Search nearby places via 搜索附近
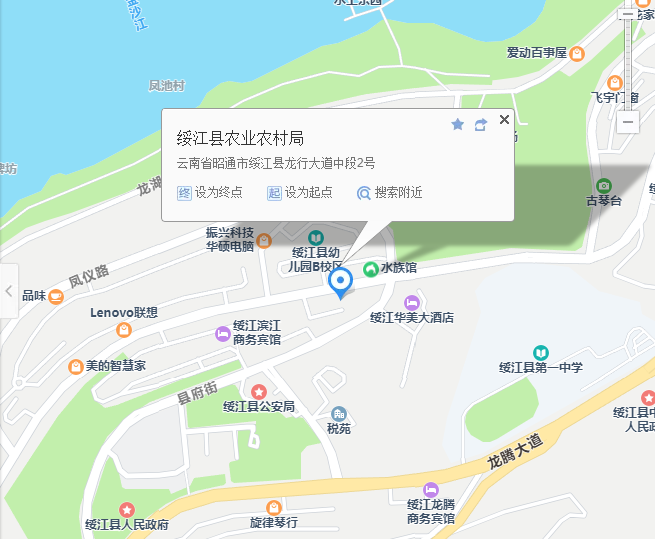Image resolution: width=655 pixels, height=539 pixels. click(x=390, y=192)
